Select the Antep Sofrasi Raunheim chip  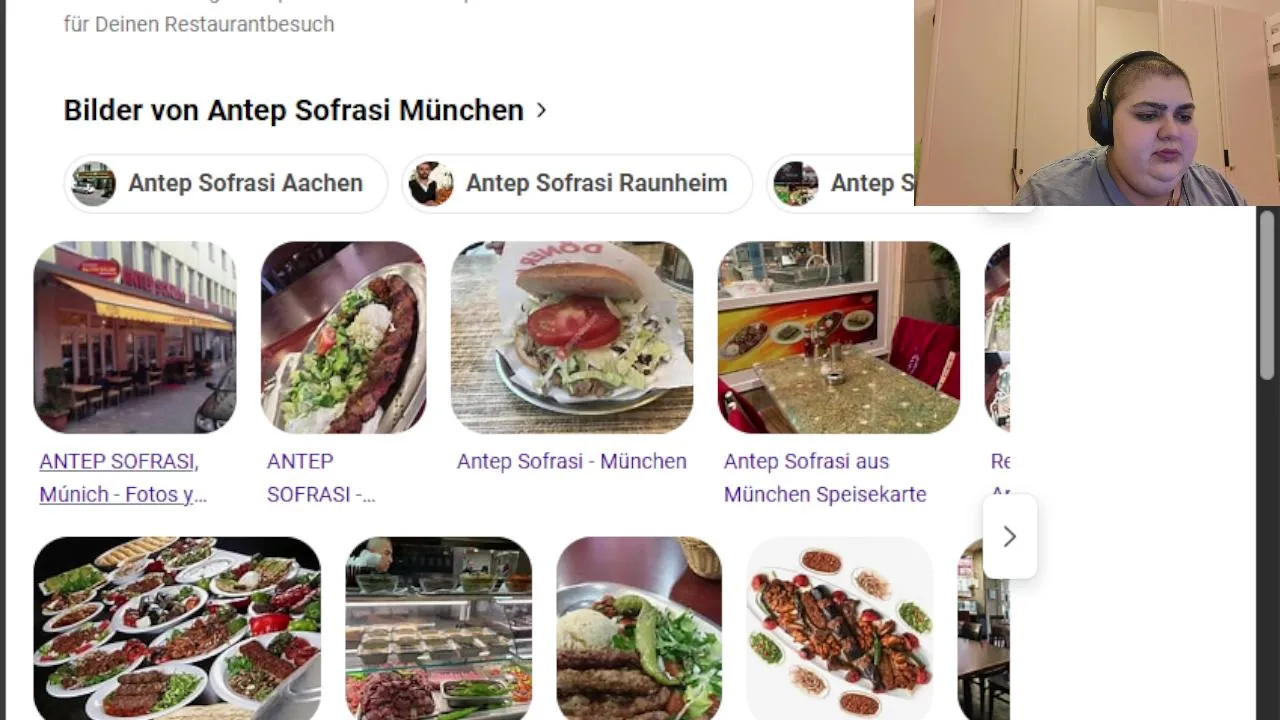coord(577,184)
